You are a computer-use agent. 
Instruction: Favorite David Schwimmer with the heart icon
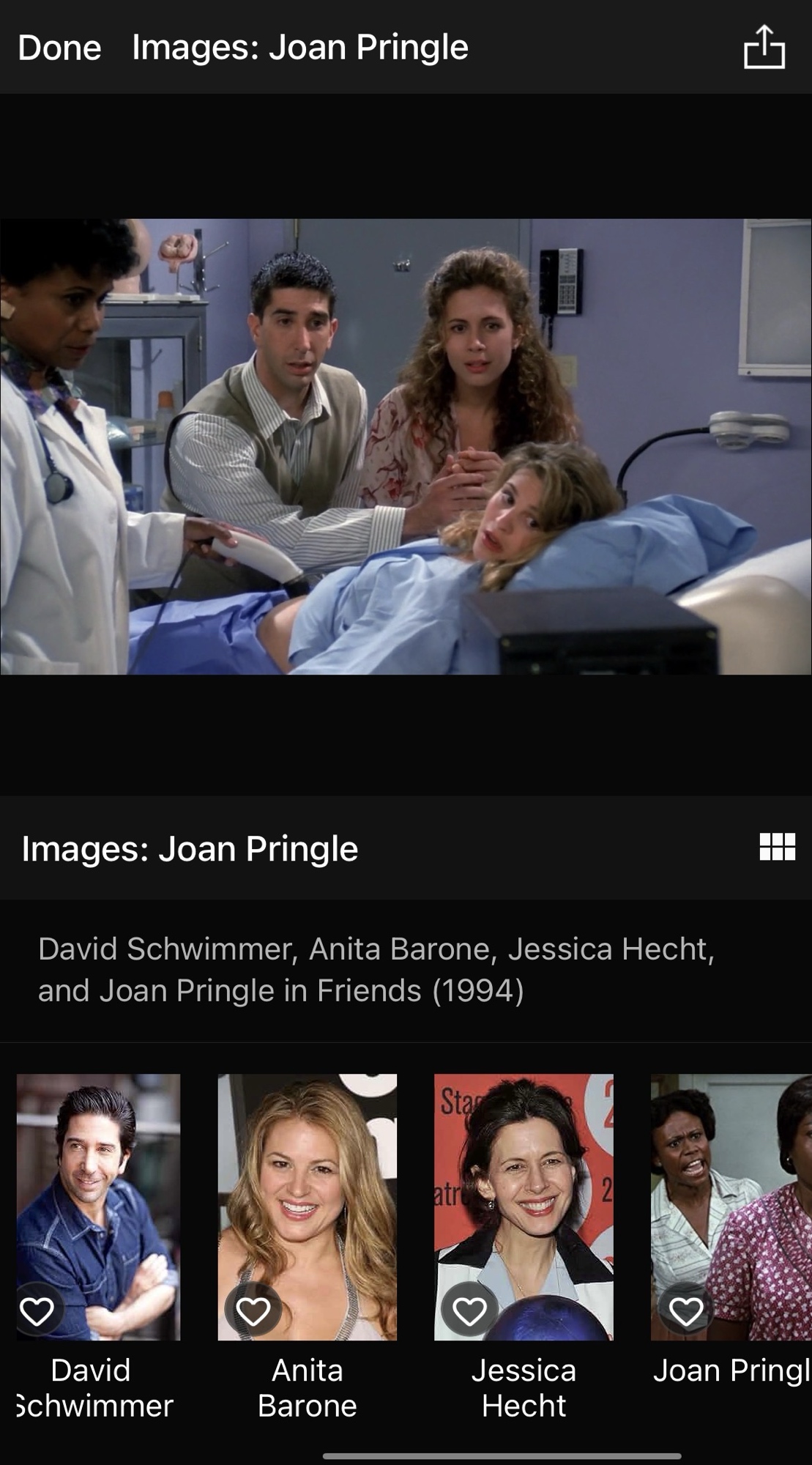tap(37, 1311)
